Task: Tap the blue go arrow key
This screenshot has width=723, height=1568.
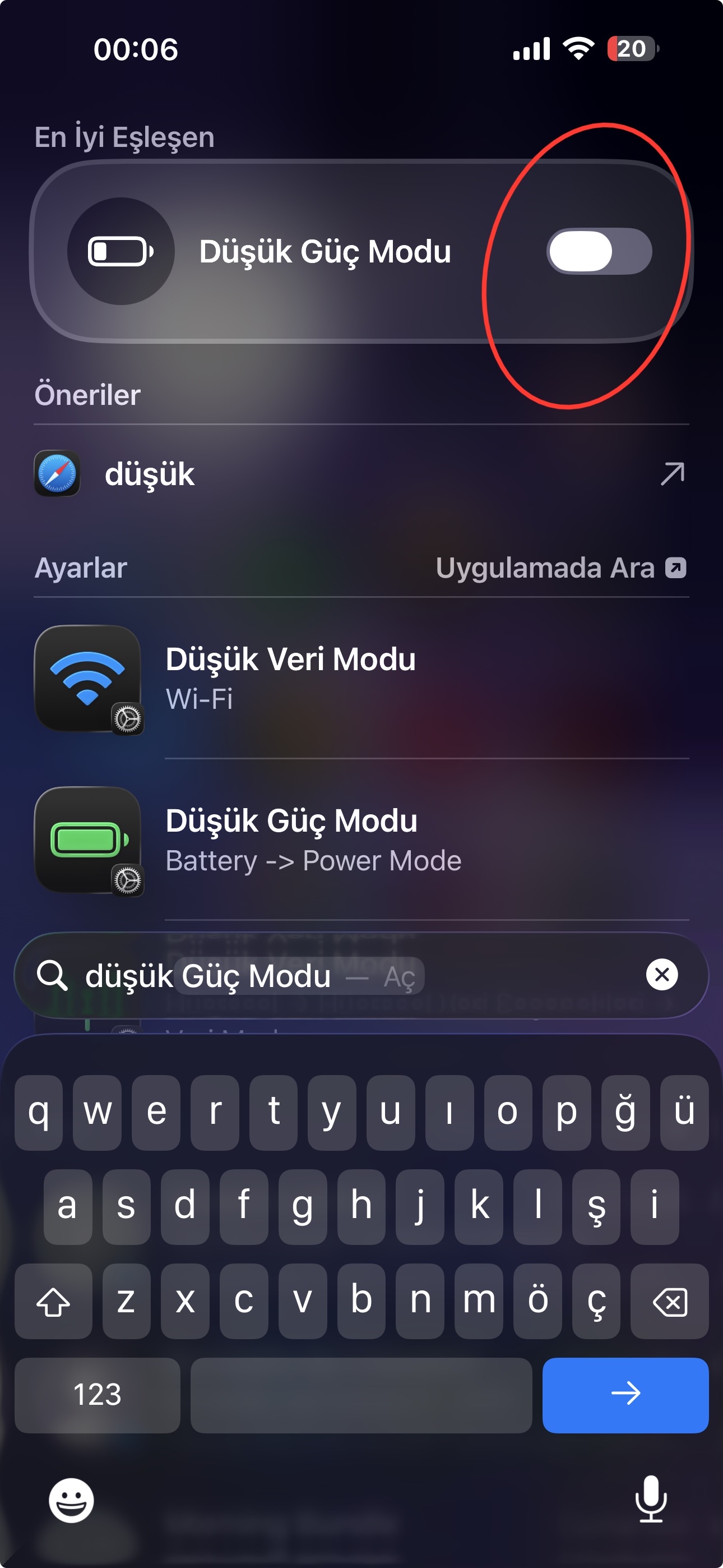Action: 625,1395
